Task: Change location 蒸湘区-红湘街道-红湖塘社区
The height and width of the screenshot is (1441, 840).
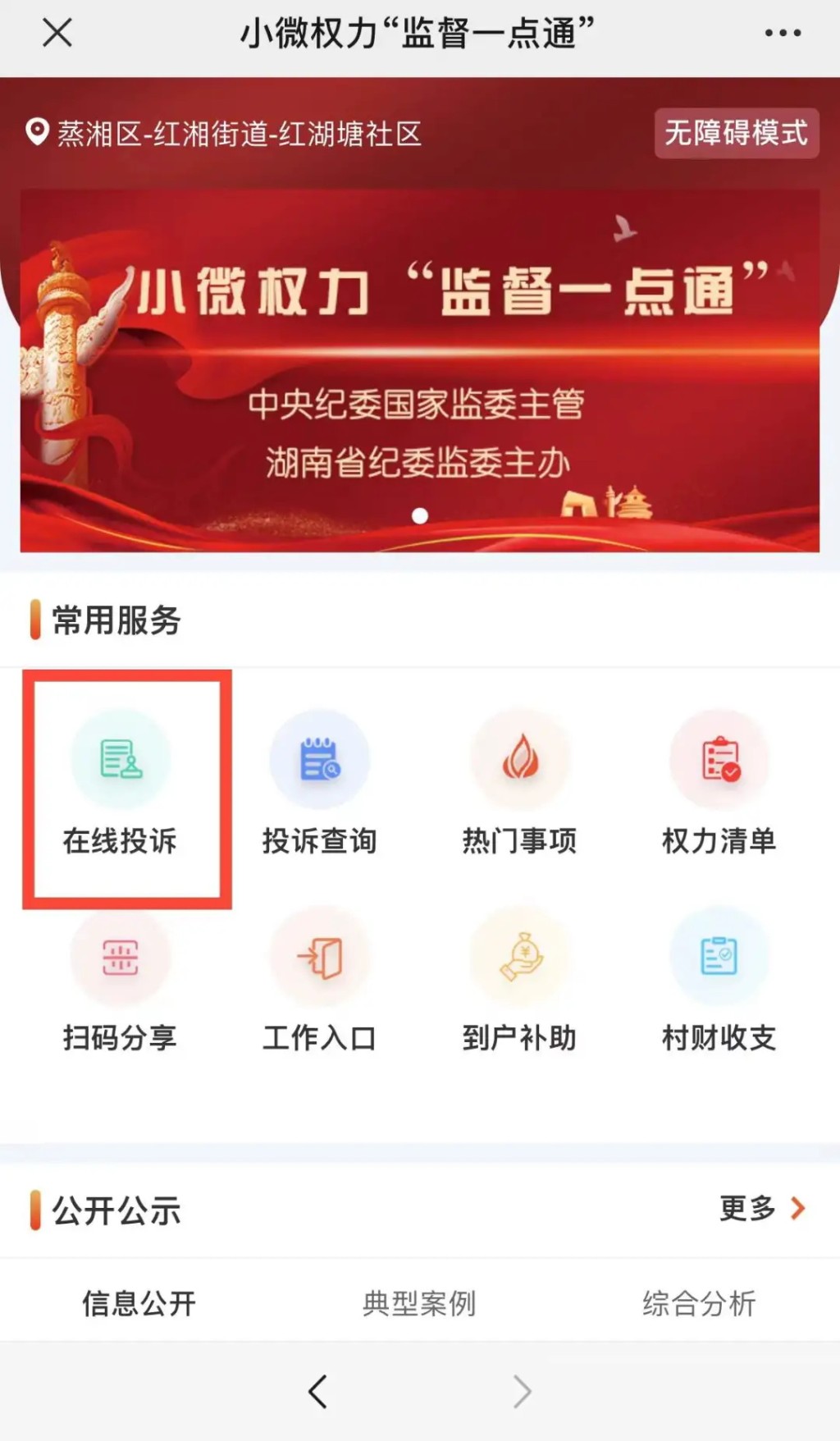Action: (x=223, y=133)
